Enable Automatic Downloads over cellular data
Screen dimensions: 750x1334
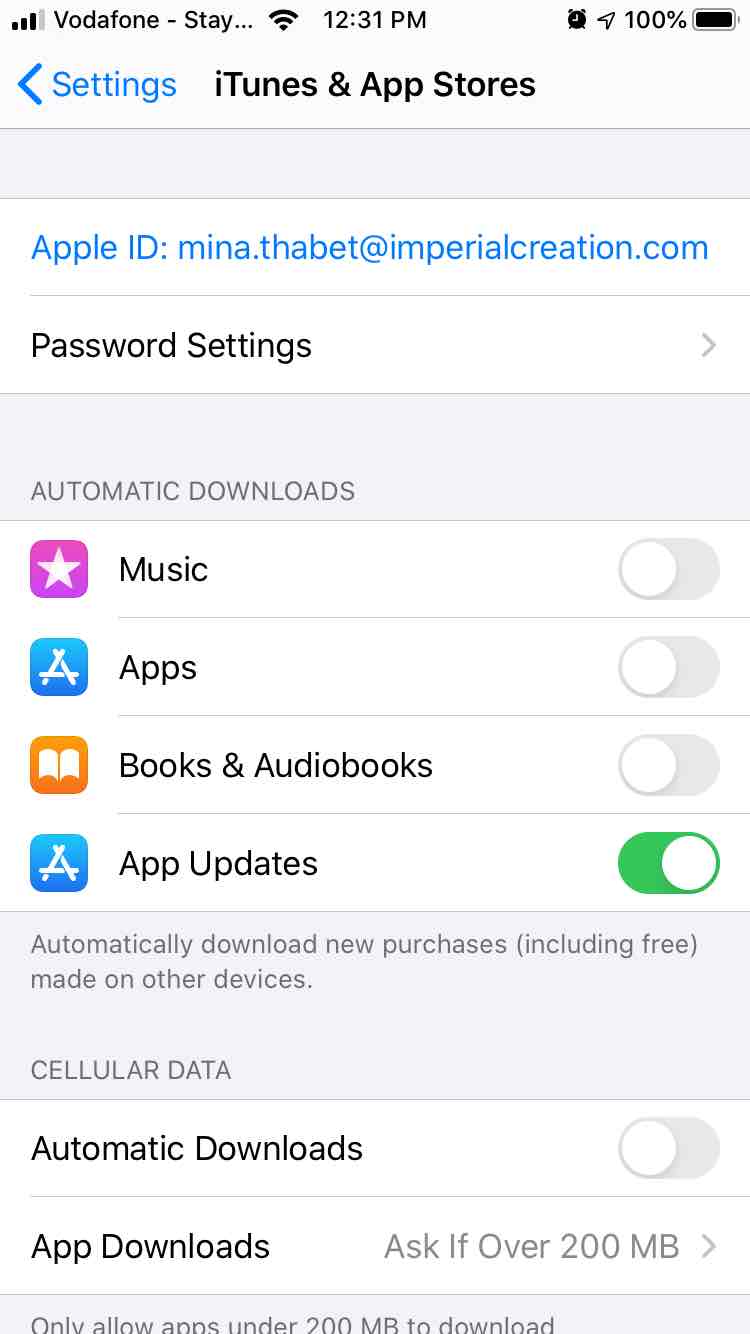pyautogui.click(x=668, y=1148)
